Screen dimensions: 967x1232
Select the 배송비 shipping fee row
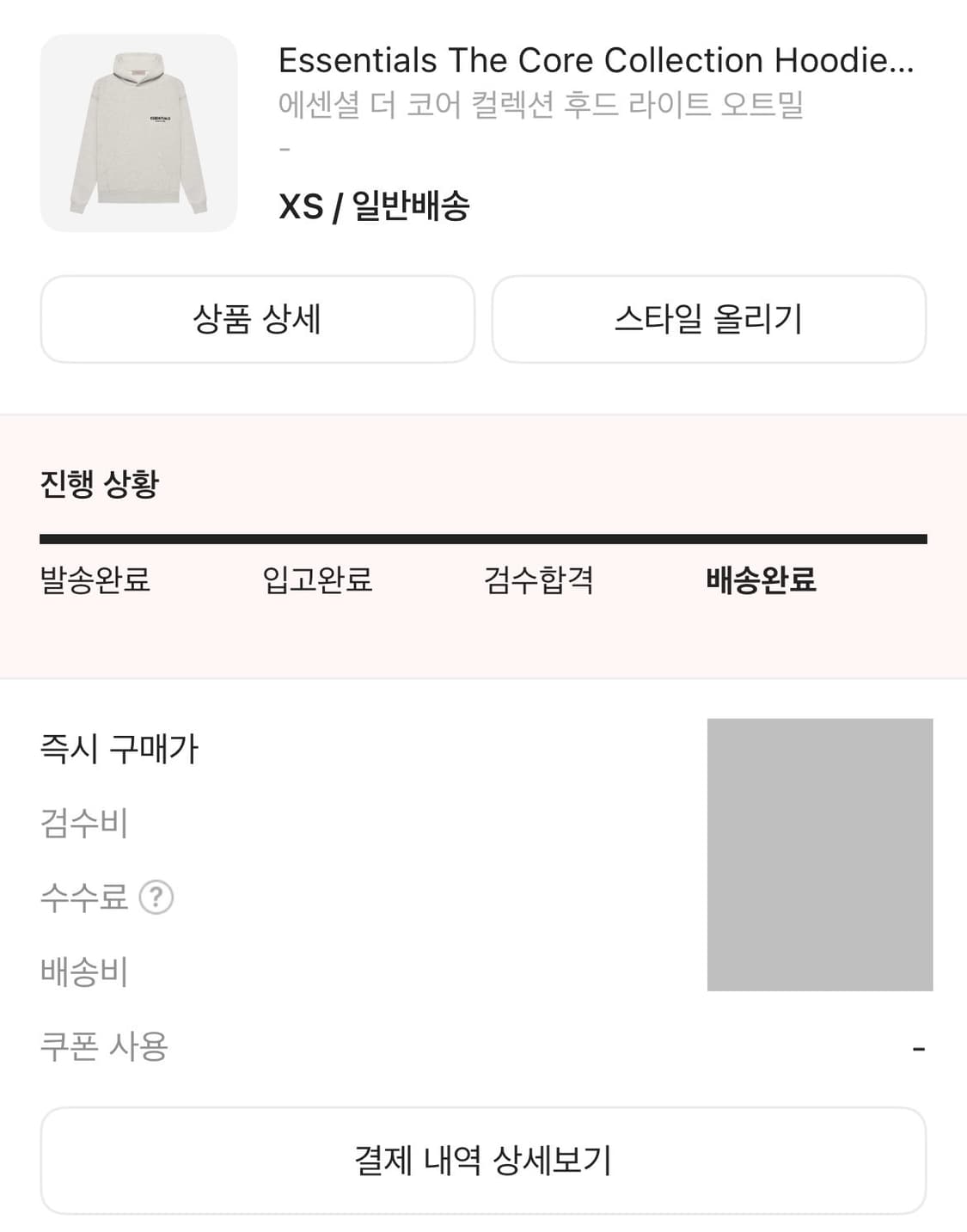tap(84, 972)
